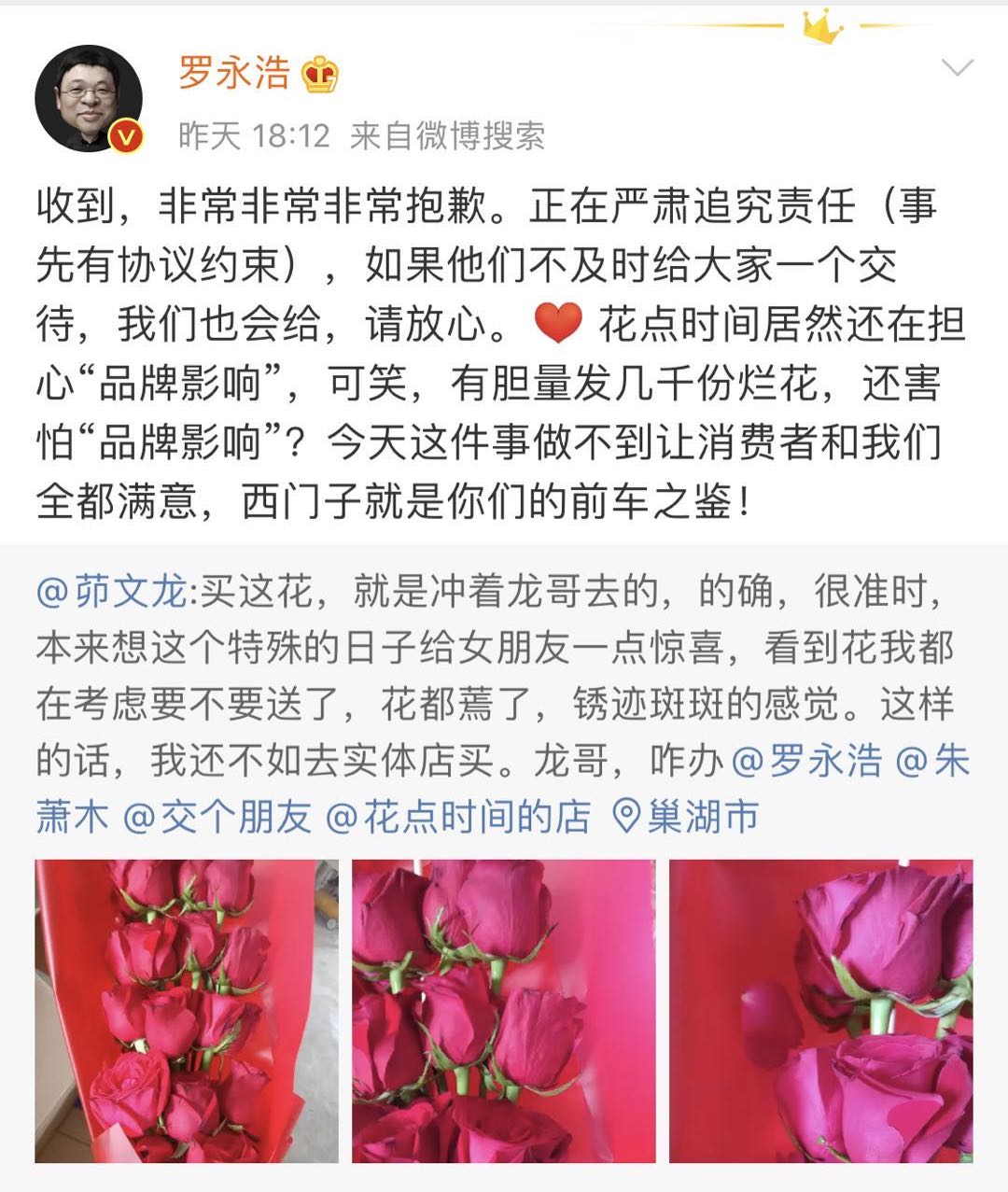
Task: Expand the post options chevron
Action: [958, 68]
